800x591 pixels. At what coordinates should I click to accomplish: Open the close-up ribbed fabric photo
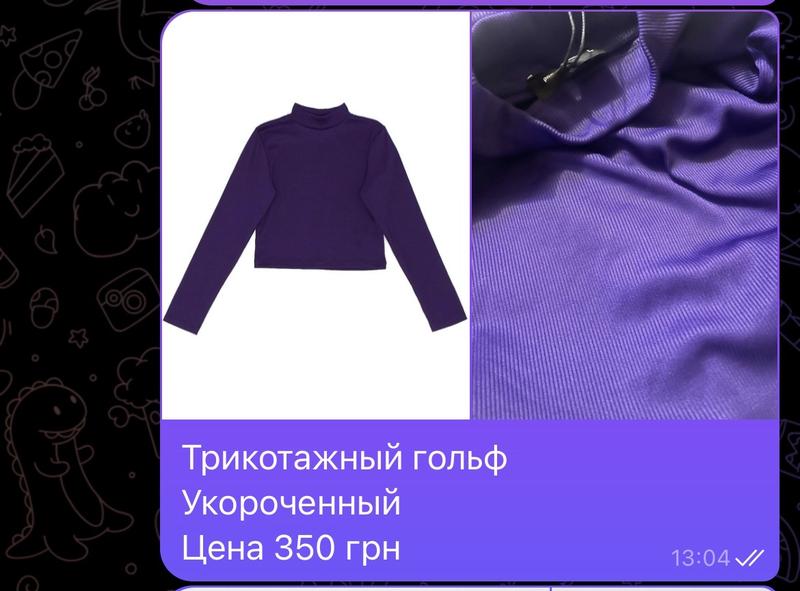(x=624, y=215)
